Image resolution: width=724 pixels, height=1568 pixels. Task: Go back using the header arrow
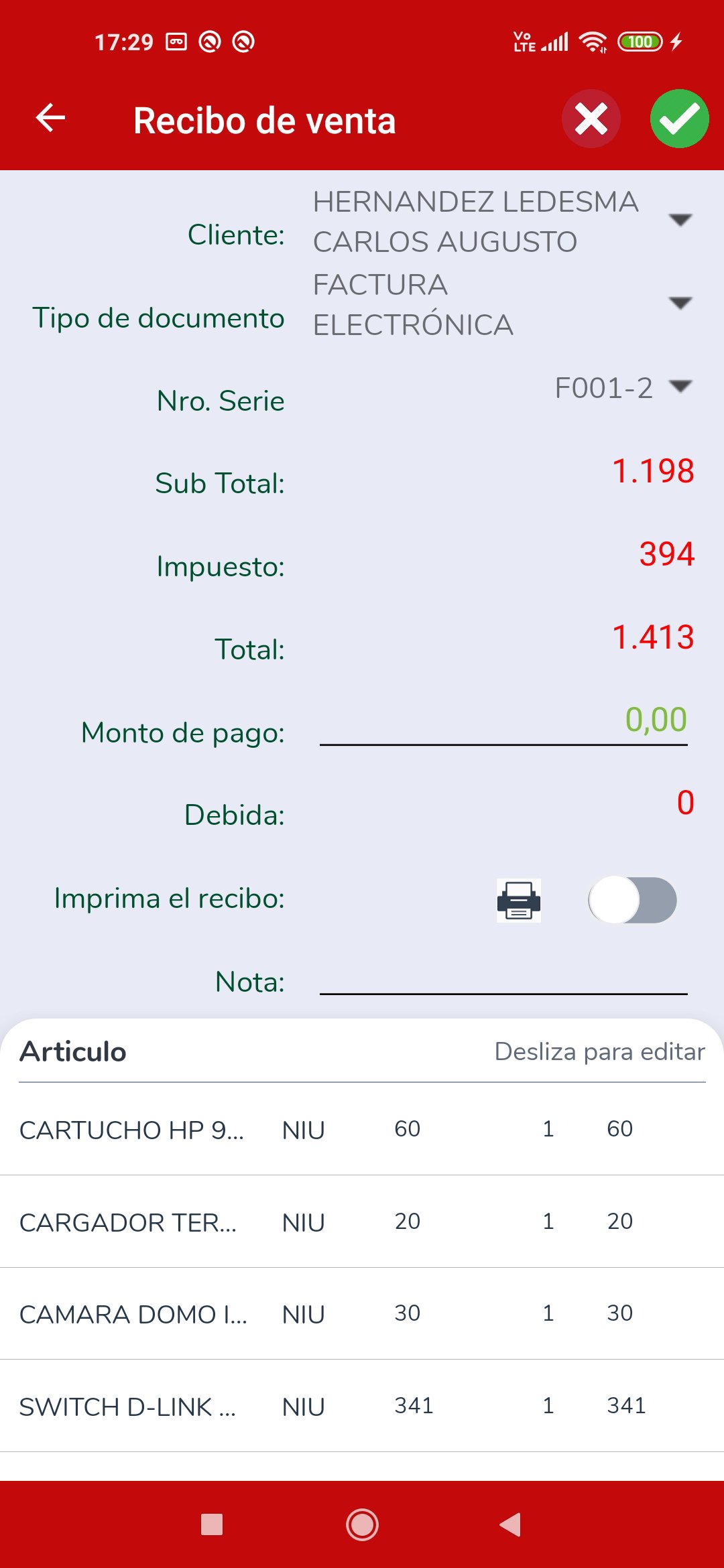tap(51, 119)
